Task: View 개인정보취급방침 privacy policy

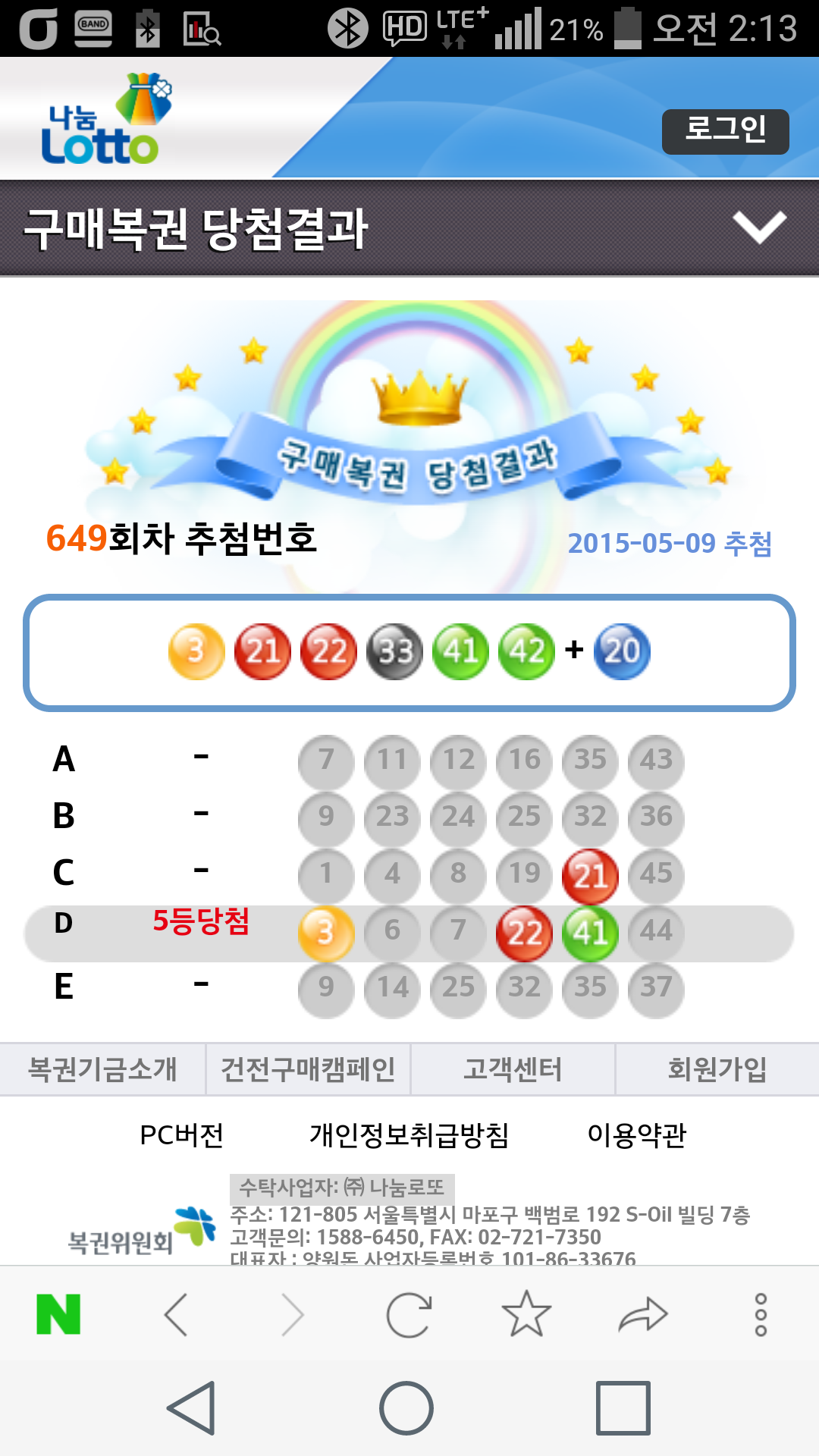Action: coord(409,1135)
